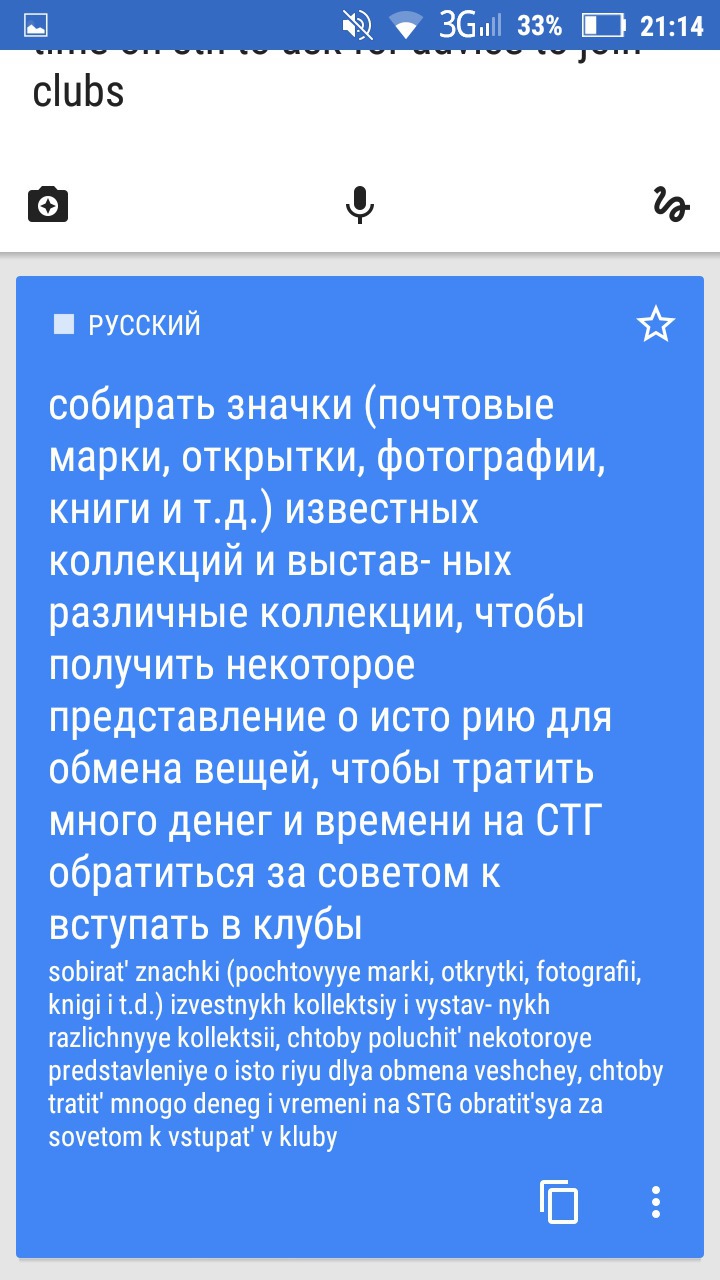Image resolution: width=720 pixels, height=1280 pixels.
Task: Star this Russian translation
Action: coord(656,325)
